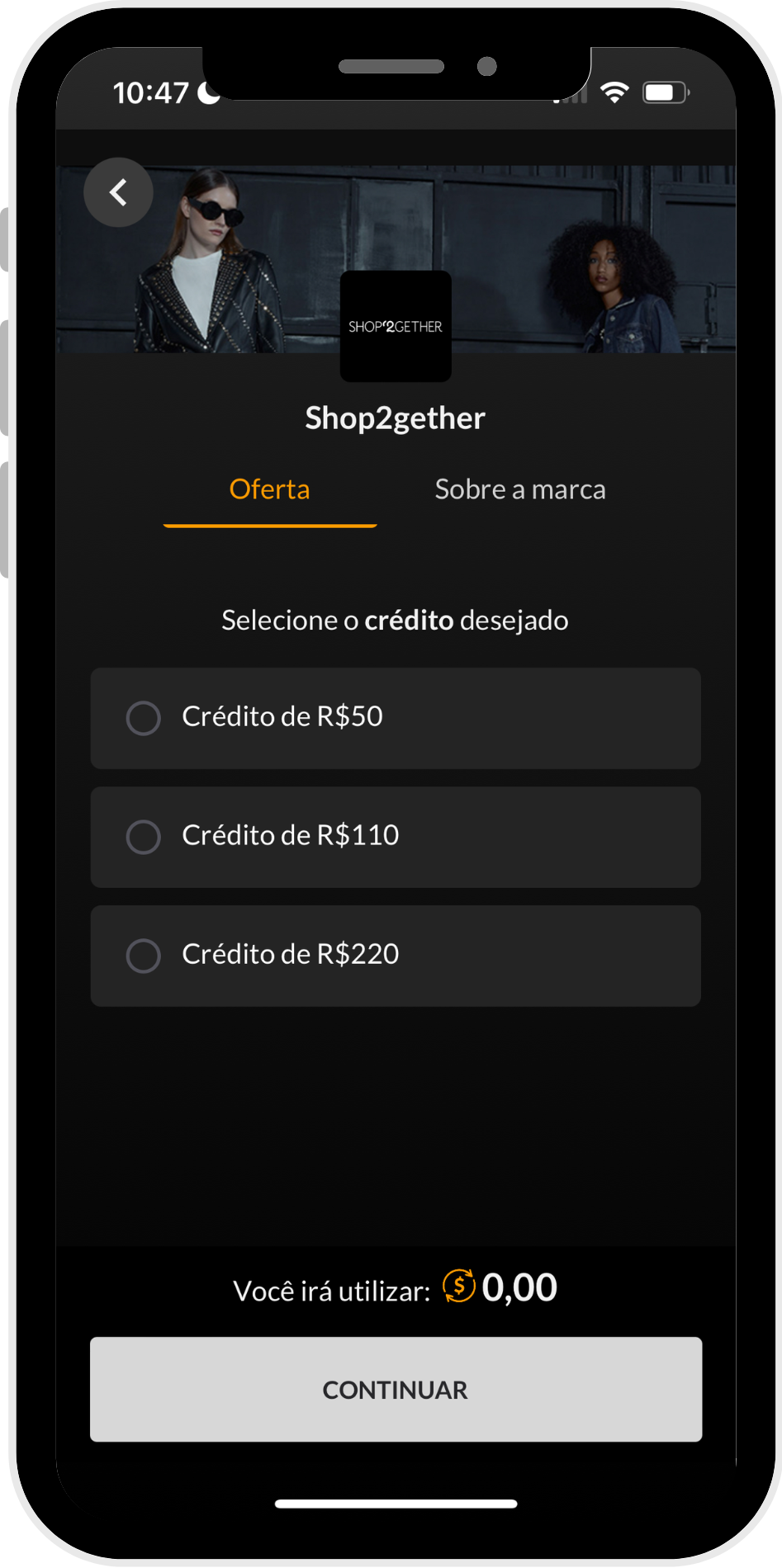Open the Sobre a marca tab
This screenshot has width=782, height=1568.
pos(520,490)
